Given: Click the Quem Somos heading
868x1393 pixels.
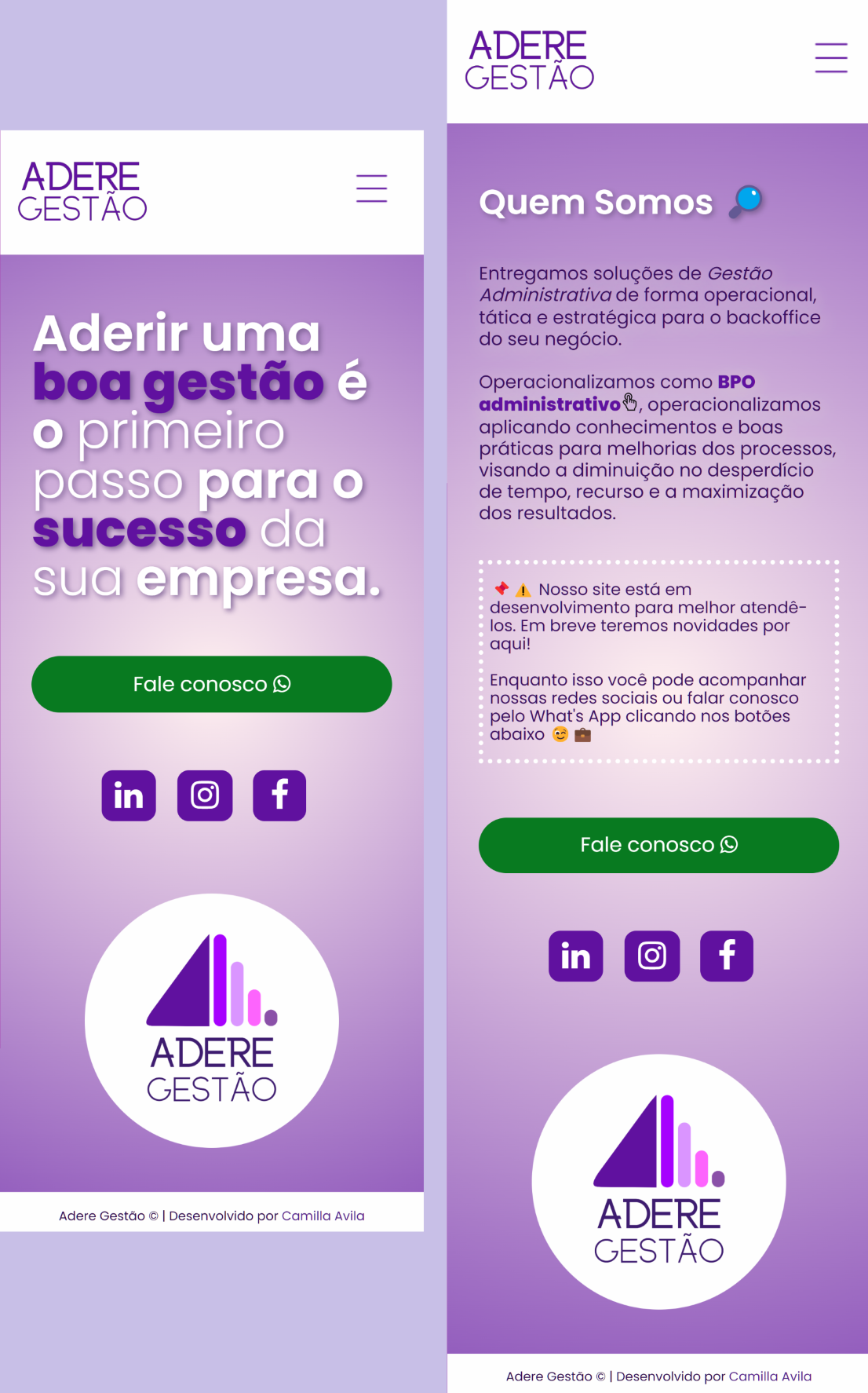Looking at the screenshot, I should 595,203.
